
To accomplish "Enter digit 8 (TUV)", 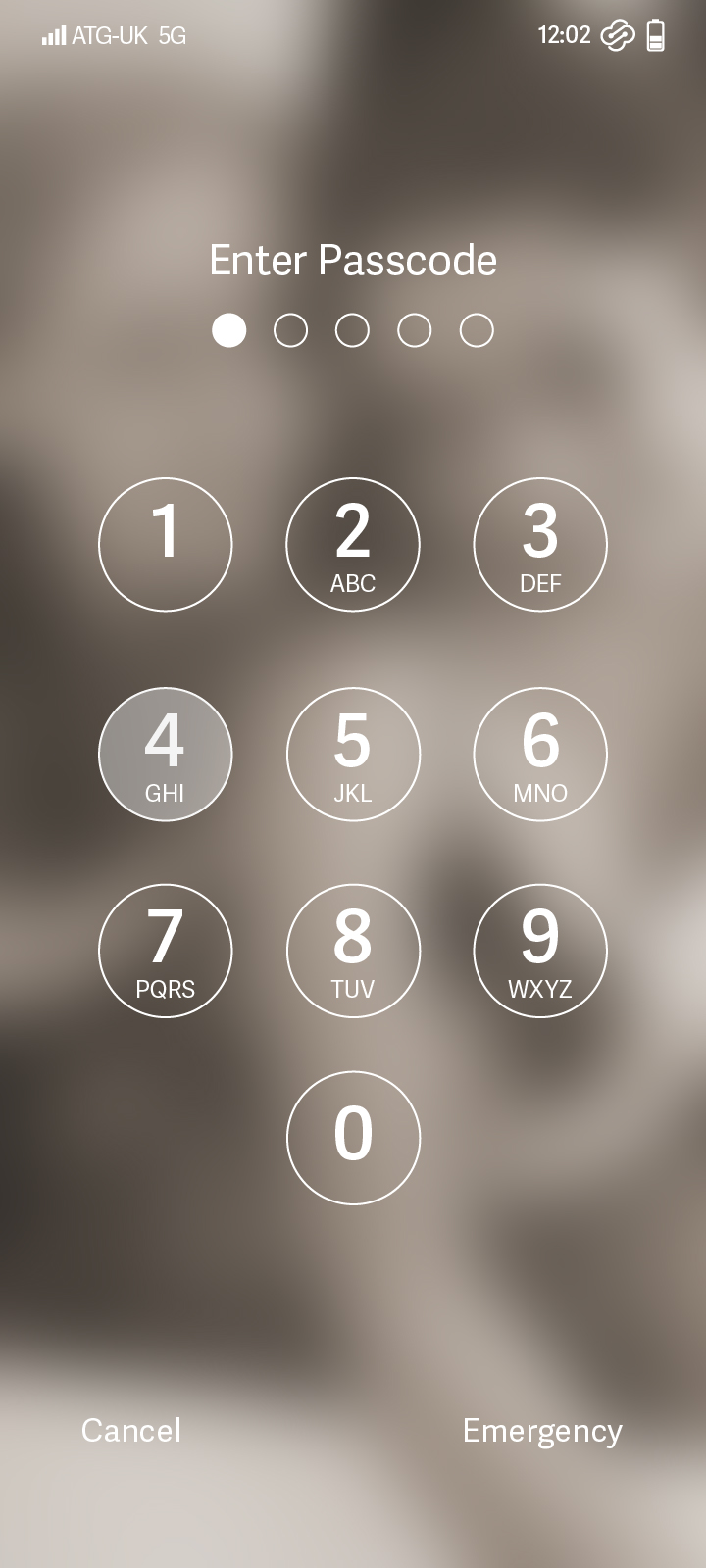I will point(353,950).
